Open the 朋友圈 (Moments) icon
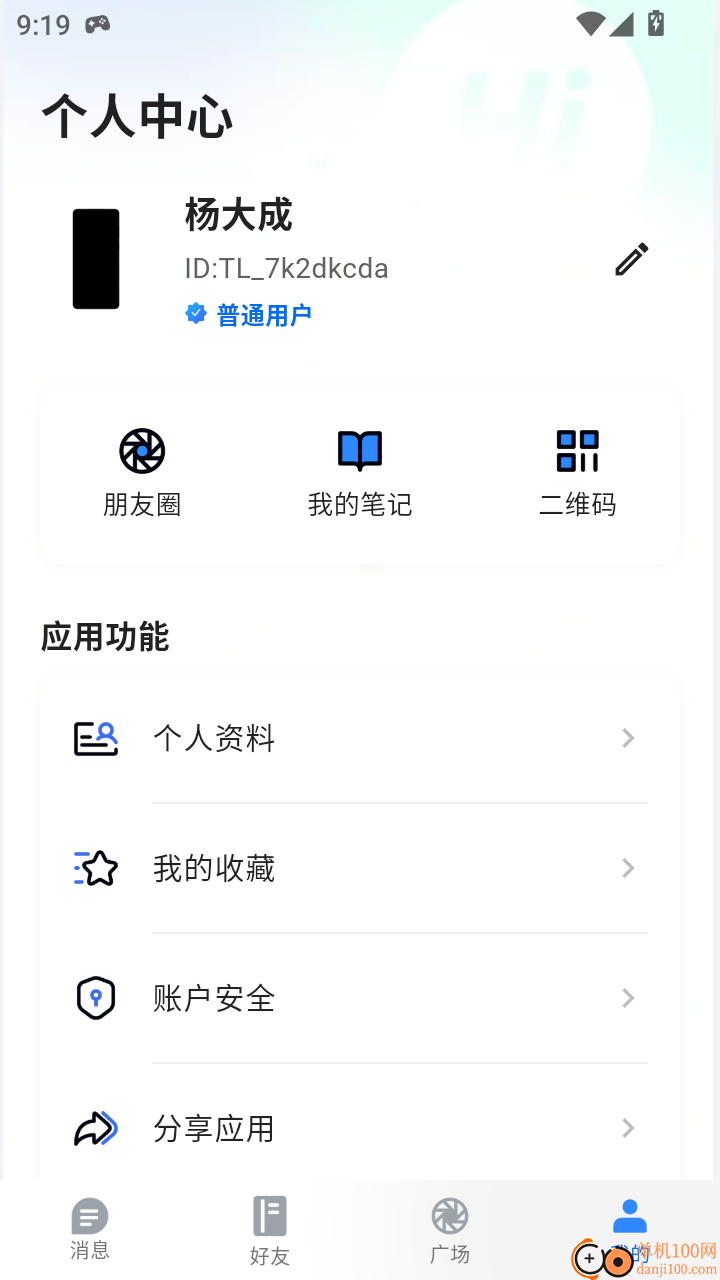 point(141,450)
